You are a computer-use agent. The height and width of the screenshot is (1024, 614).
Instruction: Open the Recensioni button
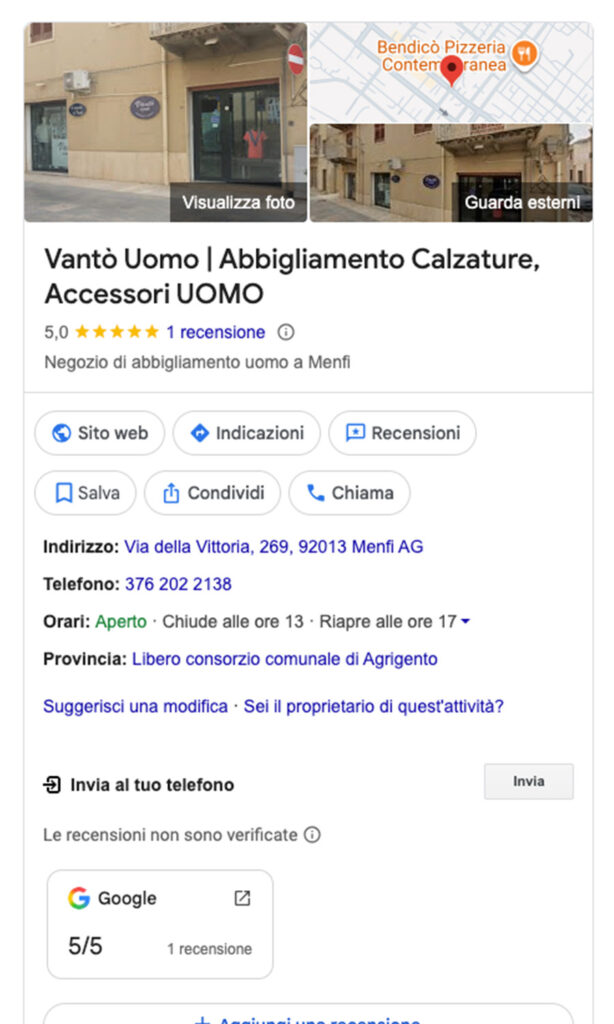tap(402, 433)
